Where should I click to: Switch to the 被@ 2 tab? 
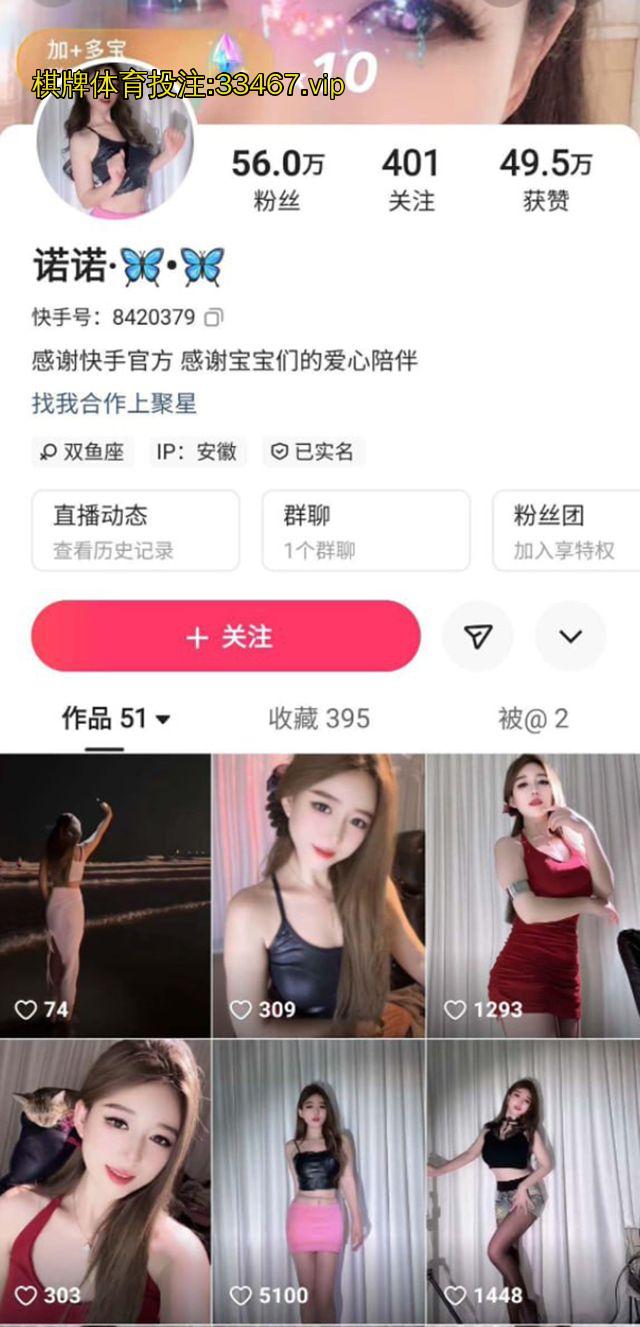tap(533, 718)
